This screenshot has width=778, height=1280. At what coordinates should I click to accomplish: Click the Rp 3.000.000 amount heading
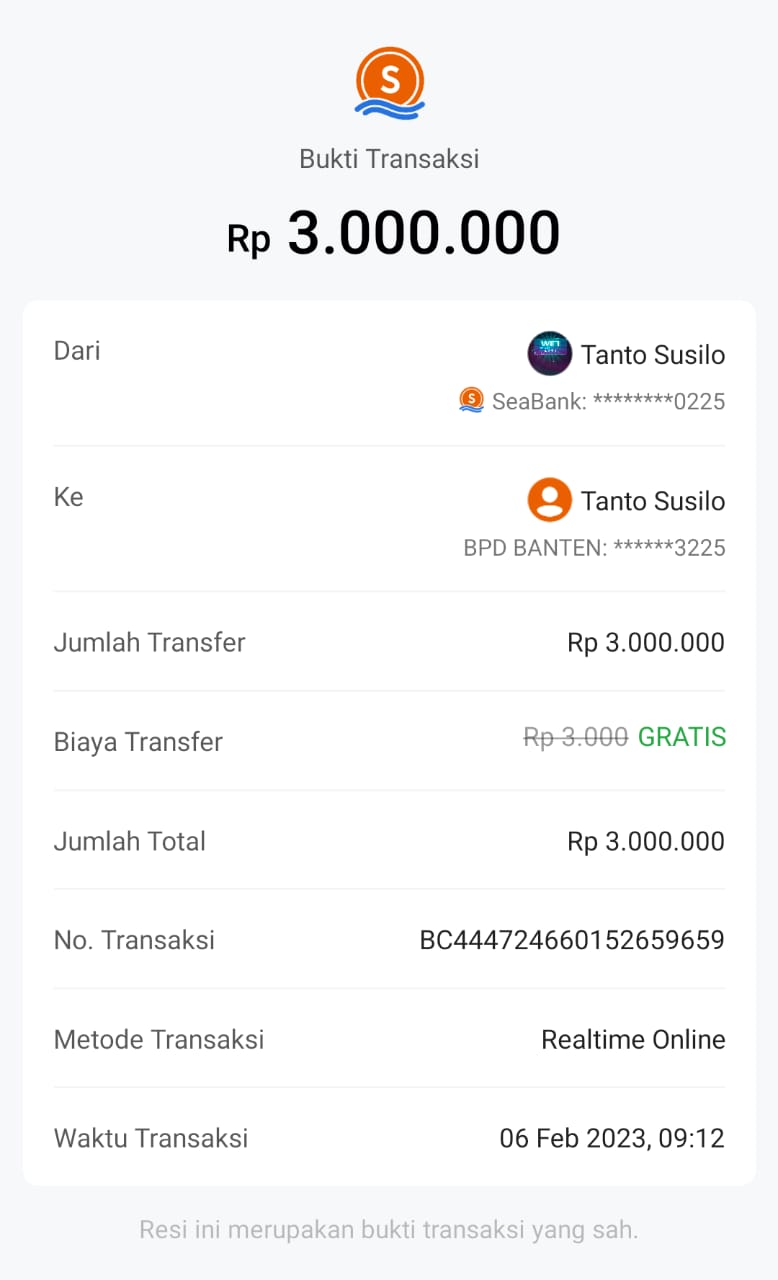[x=389, y=232]
